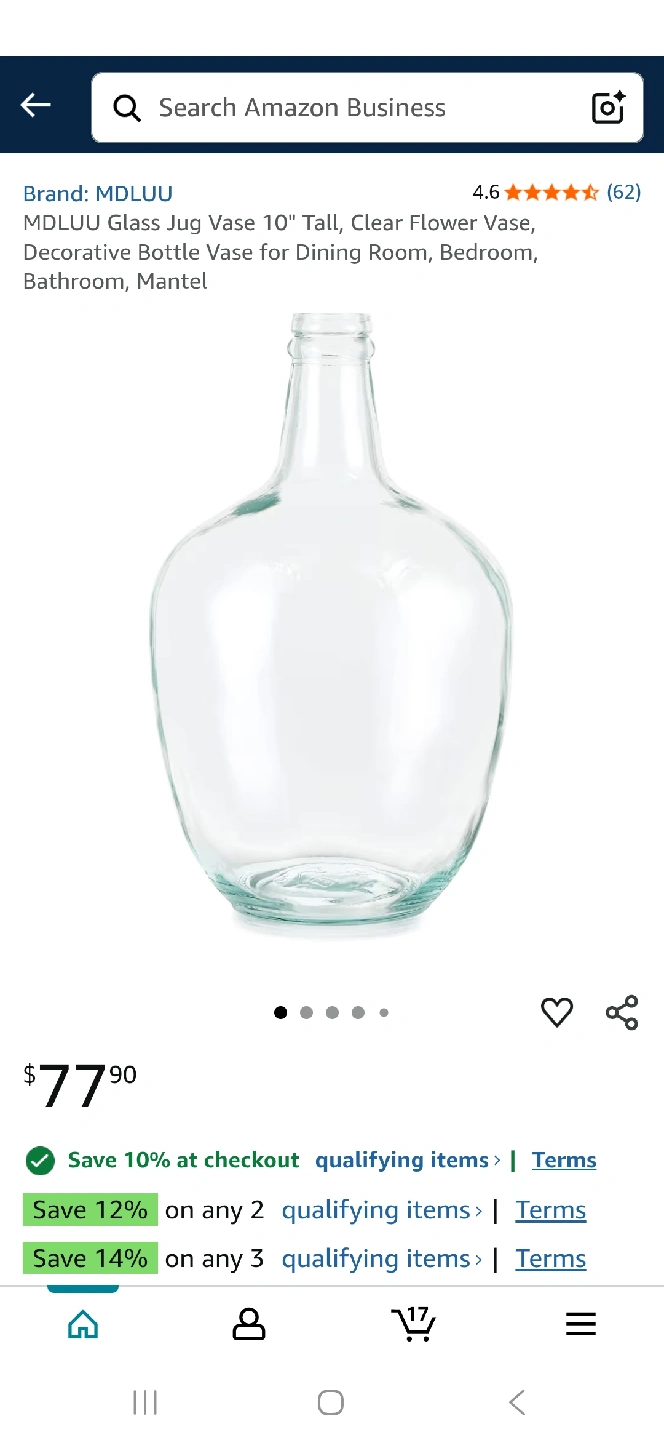Viewport: 664px width, 1440px height.
Task: Share this product
Action: click(x=622, y=1012)
